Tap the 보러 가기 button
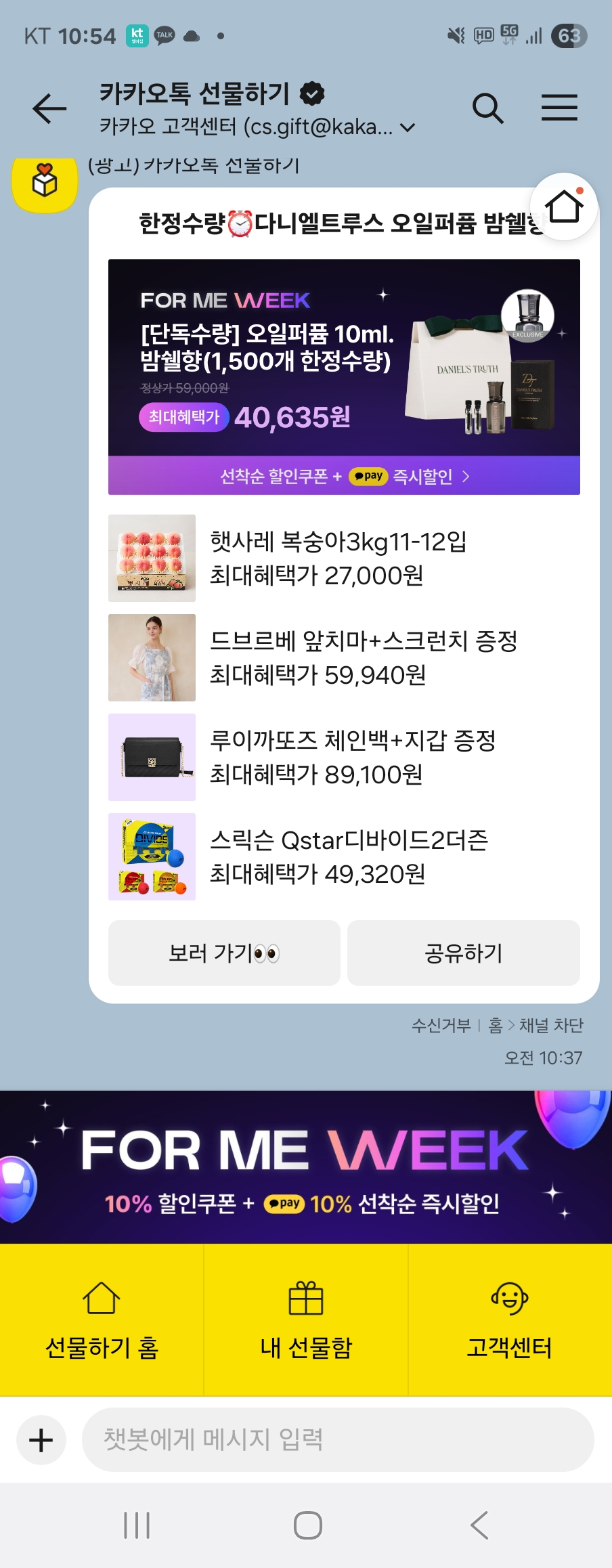 (224, 953)
